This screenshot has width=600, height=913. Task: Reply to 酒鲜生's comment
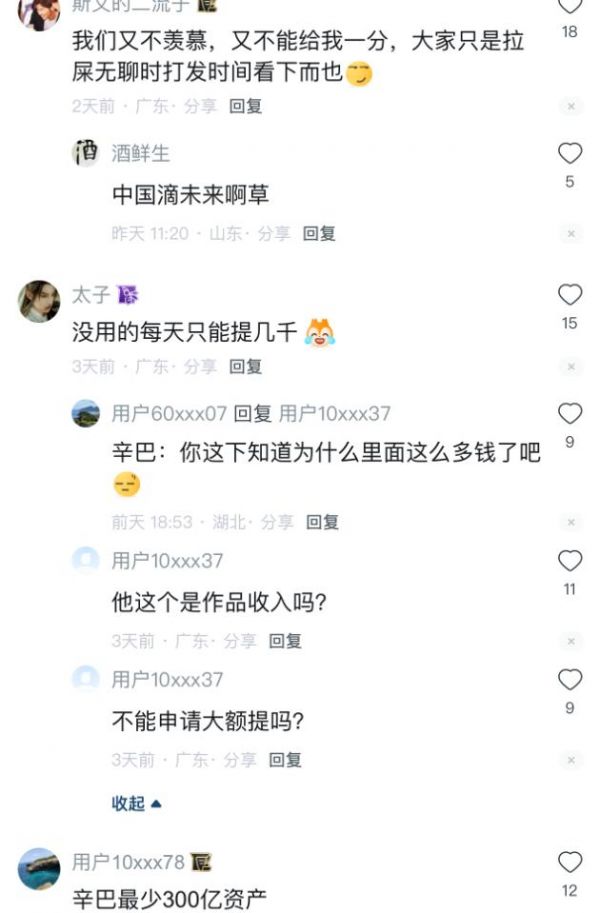tap(319, 233)
